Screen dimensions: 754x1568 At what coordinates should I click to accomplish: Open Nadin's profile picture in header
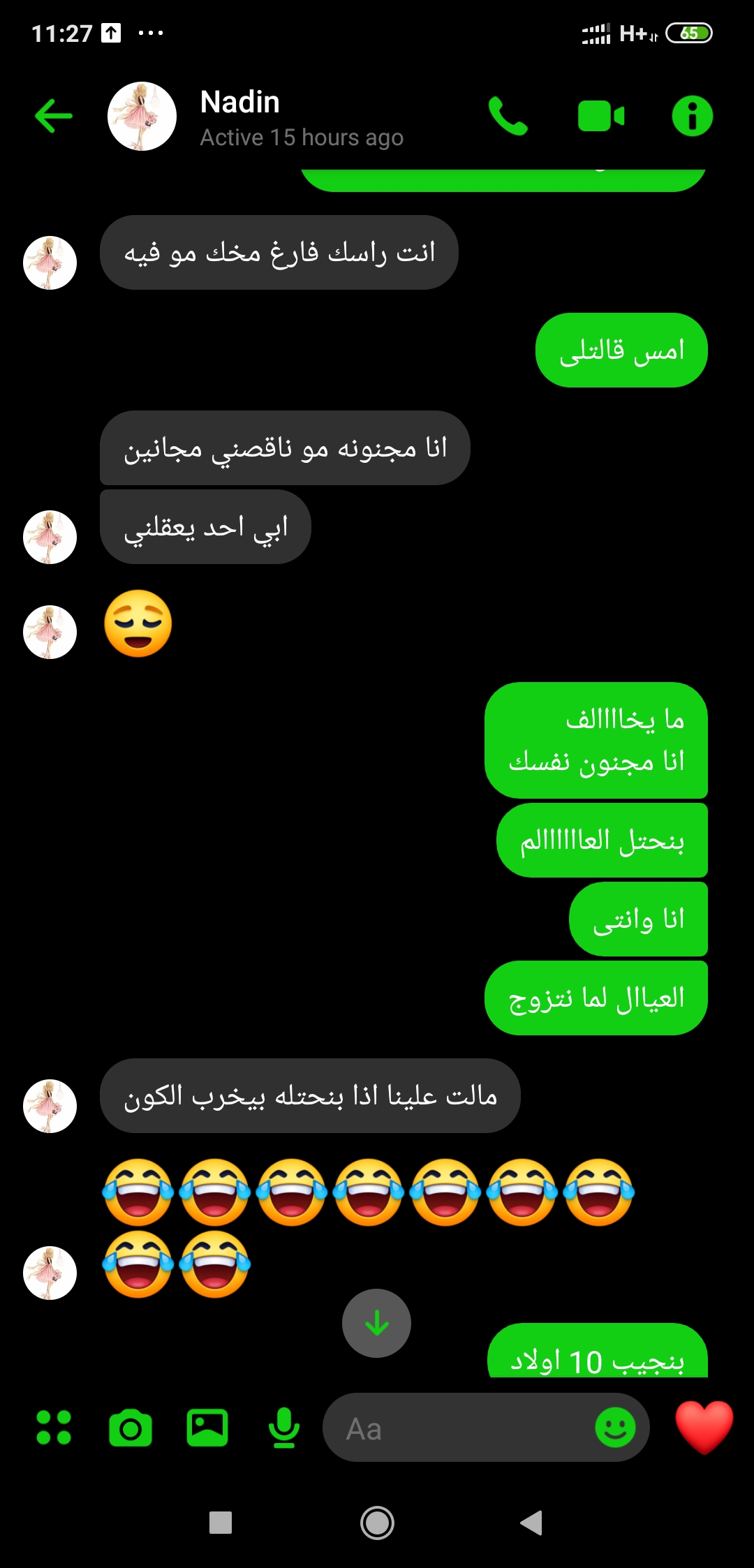[x=142, y=116]
